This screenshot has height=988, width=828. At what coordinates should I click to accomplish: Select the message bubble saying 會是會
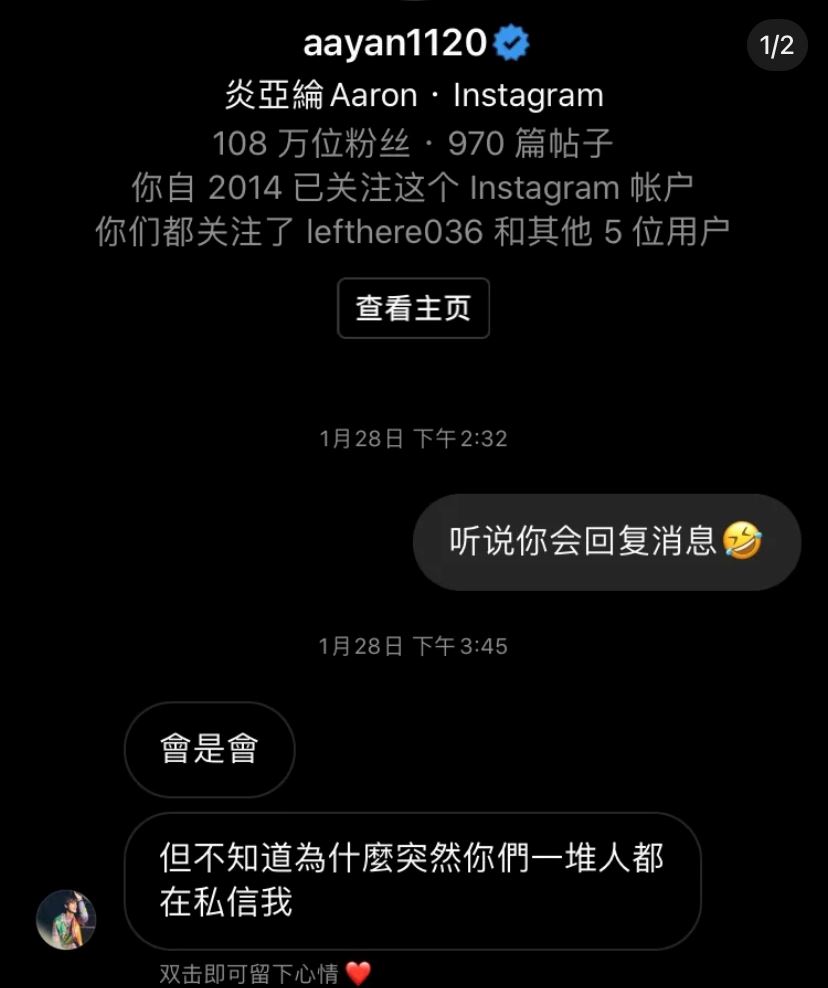[208, 750]
